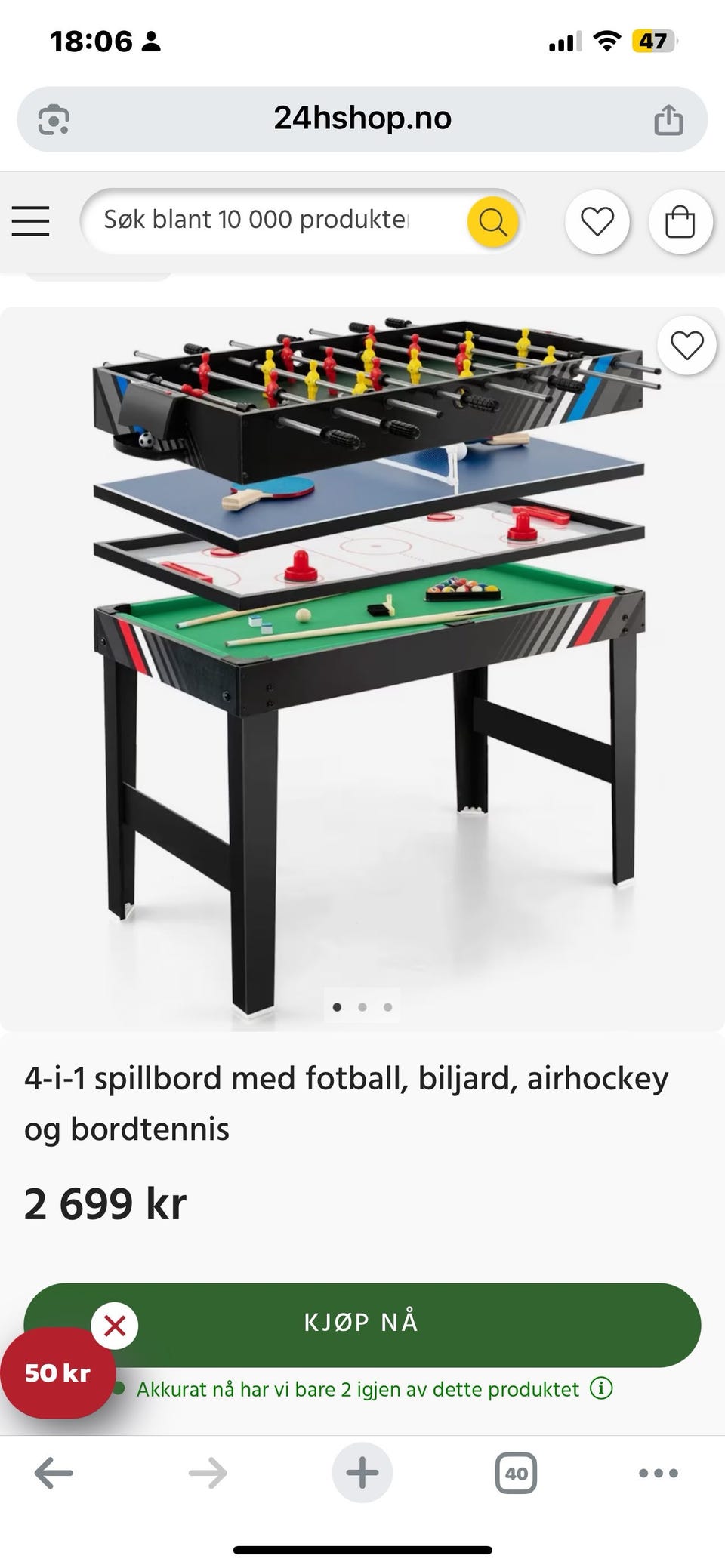This screenshot has height=1568, width=725.
Task: Tap the yellow search magnifier button
Action: click(x=493, y=221)
